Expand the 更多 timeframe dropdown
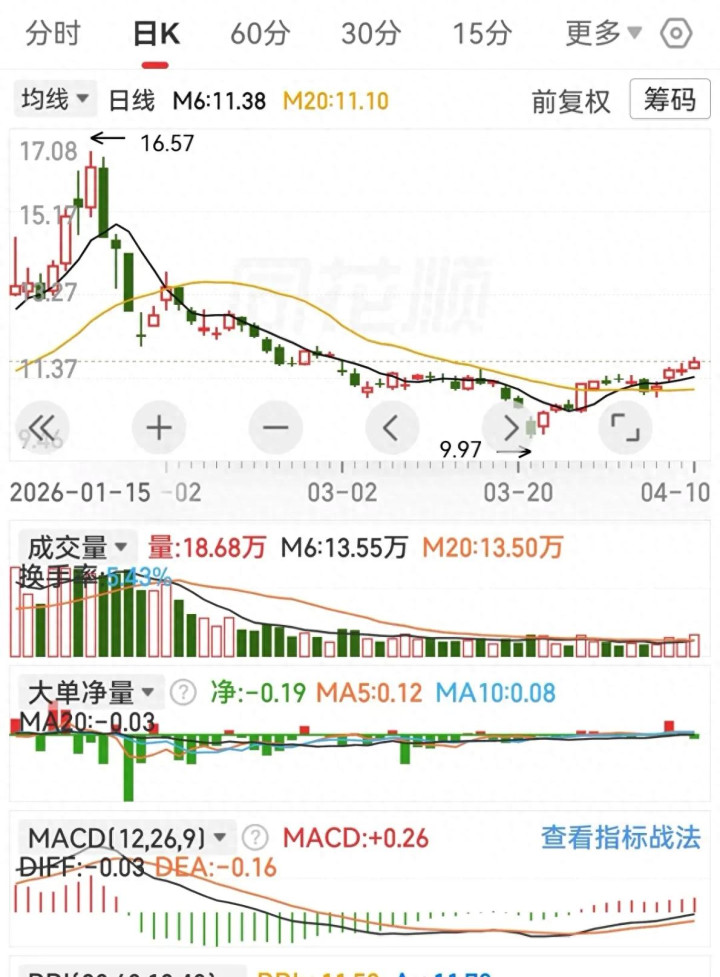The width and height of the screenshot is (720, 977). (603, 34)
